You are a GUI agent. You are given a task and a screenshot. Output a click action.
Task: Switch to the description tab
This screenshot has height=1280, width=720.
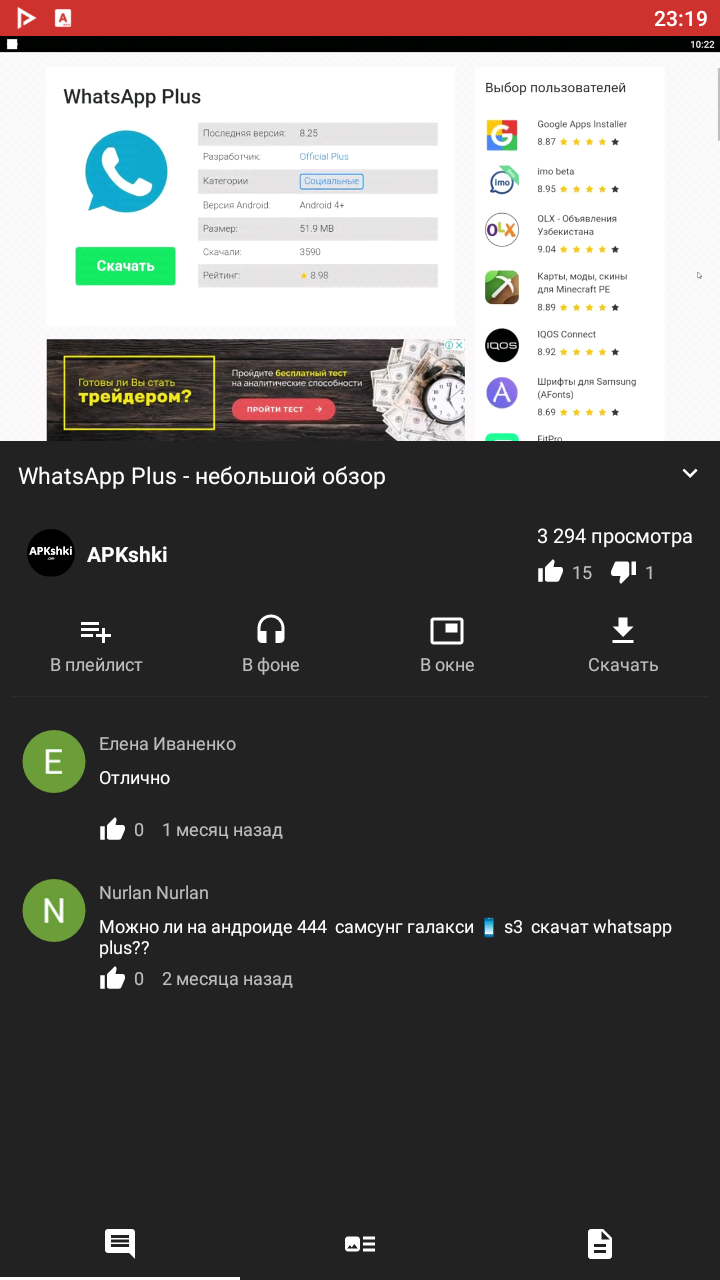600,1244
